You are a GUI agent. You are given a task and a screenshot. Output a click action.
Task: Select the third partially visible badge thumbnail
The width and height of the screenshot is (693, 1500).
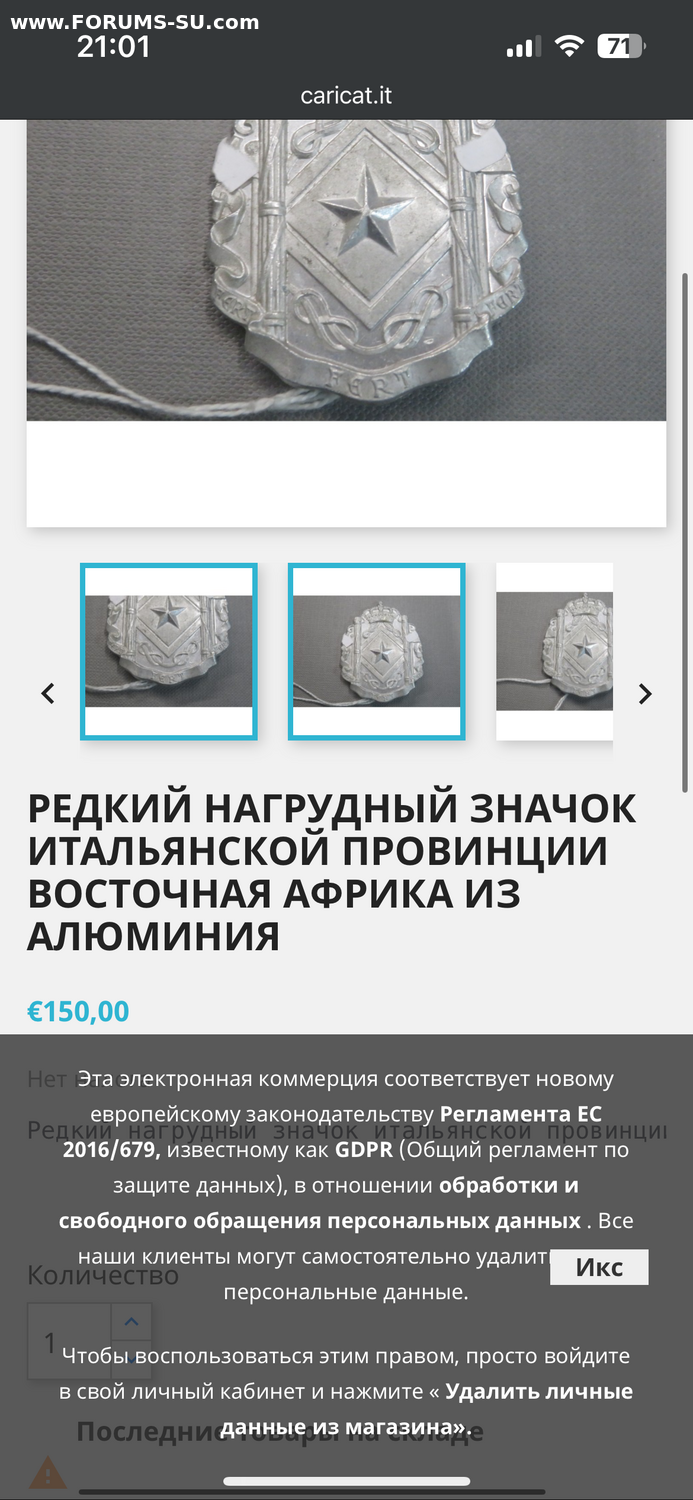click(x=554, y=651)
